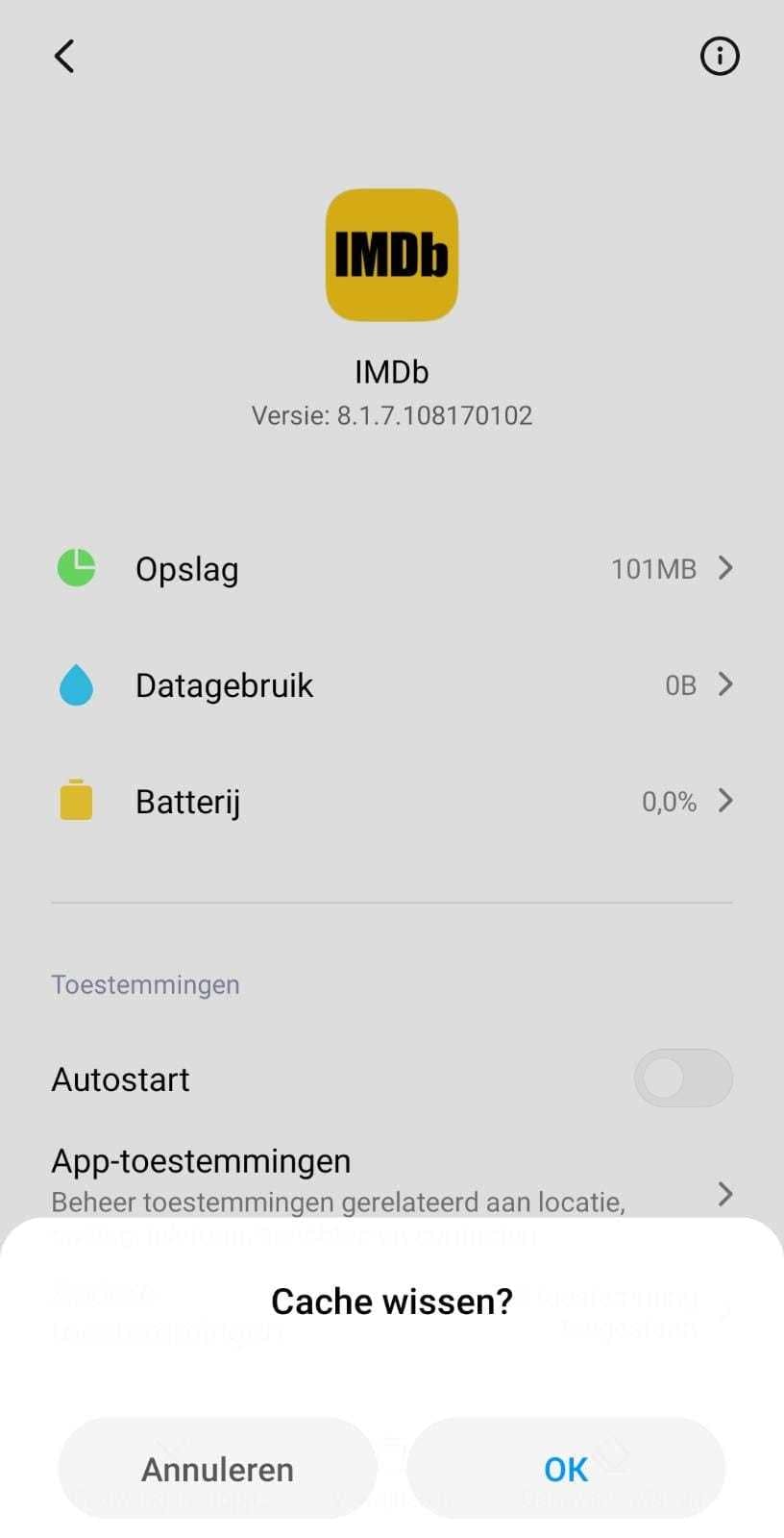The height and width of the screenshot is (1538, 784).
Task: Select the green storage pie chart icon
Action: pos(75,568)
